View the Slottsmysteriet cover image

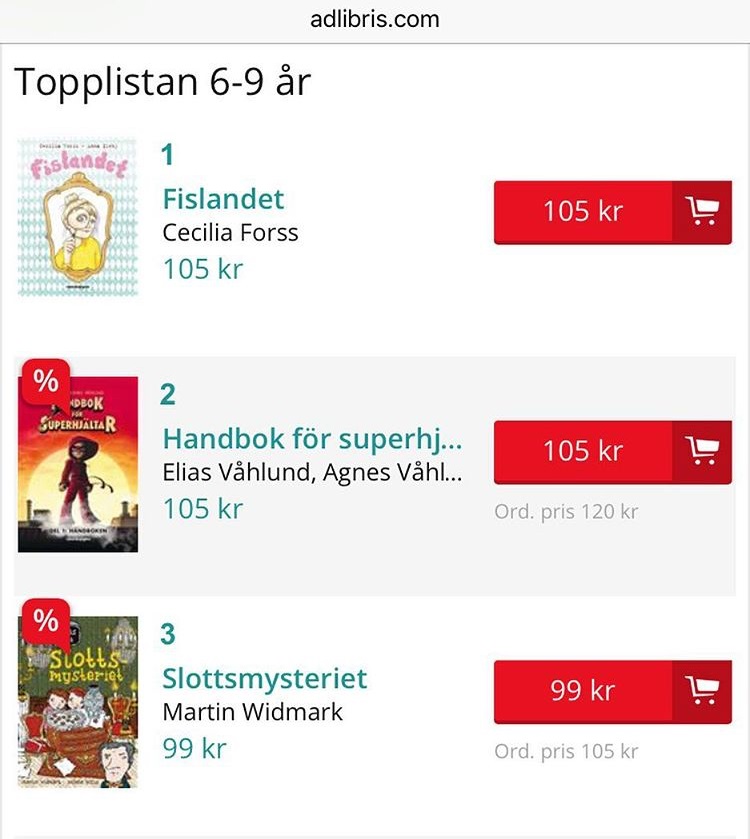(78, 700)
